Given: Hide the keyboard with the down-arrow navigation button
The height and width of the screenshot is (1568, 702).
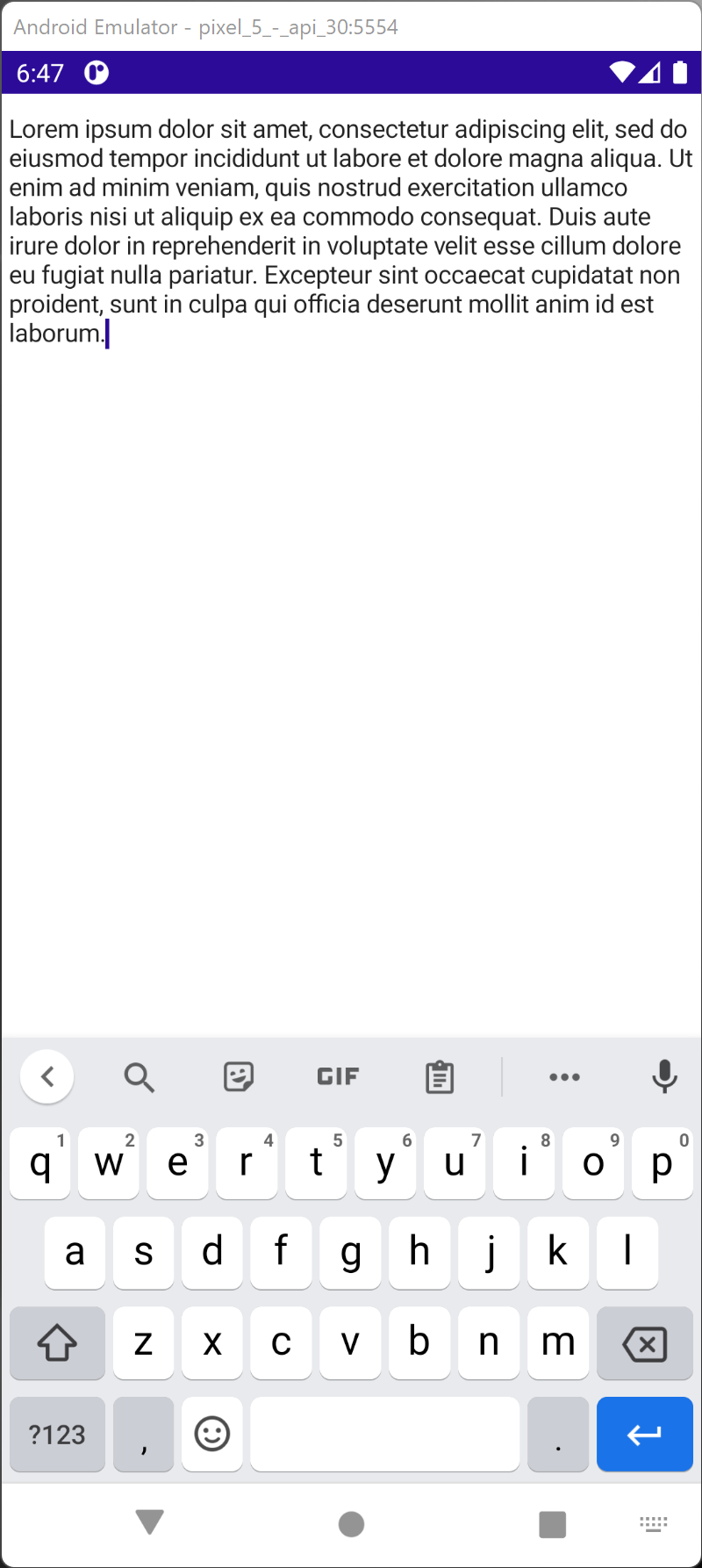Looking at the screenshot, I should point(150,1522).
